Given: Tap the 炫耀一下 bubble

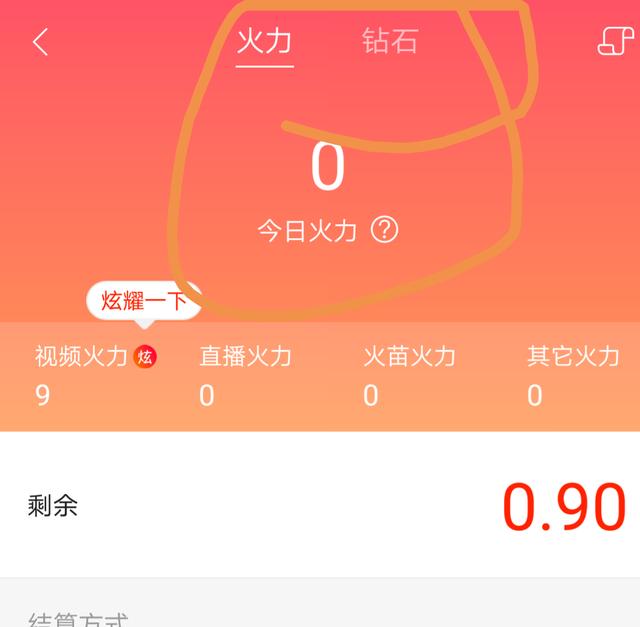Looking at the screenshot, I should 144,300.
